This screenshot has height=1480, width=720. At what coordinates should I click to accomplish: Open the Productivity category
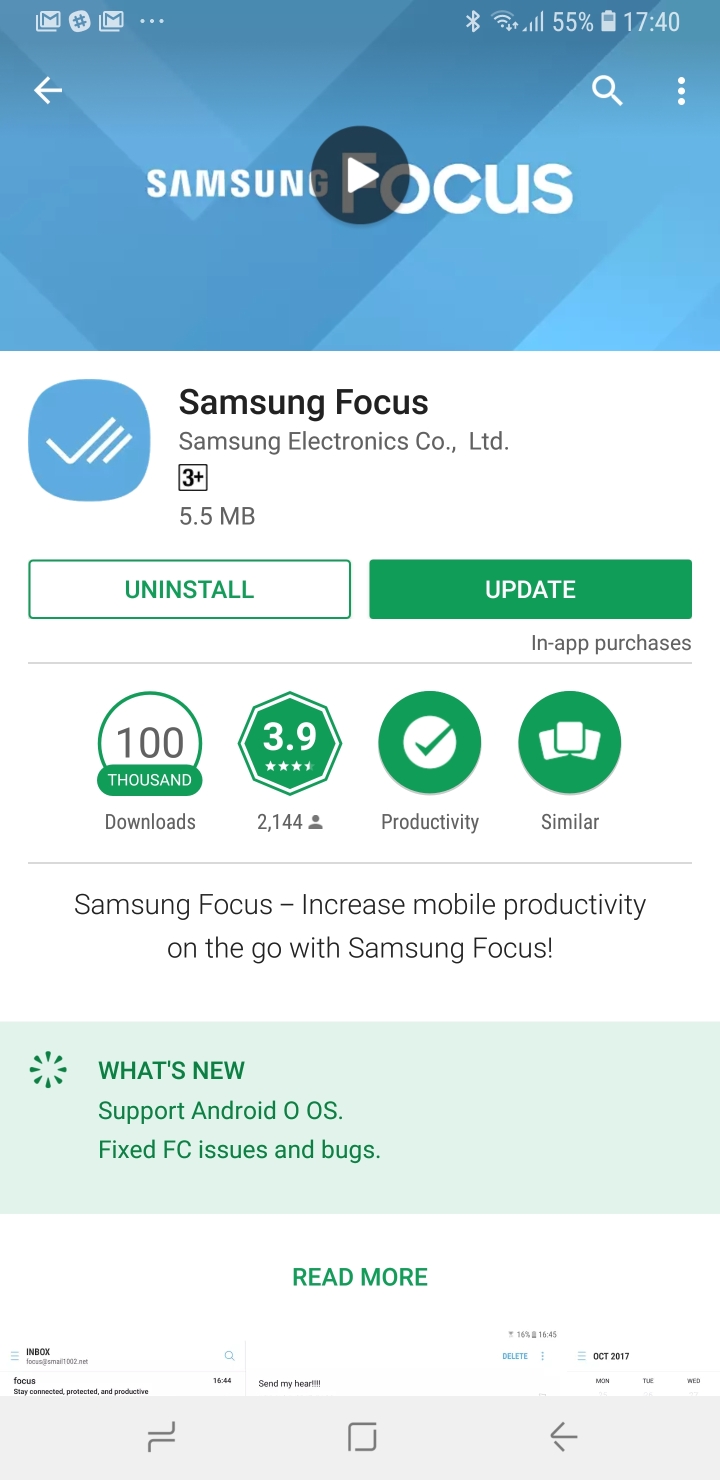tap(430, 743)
